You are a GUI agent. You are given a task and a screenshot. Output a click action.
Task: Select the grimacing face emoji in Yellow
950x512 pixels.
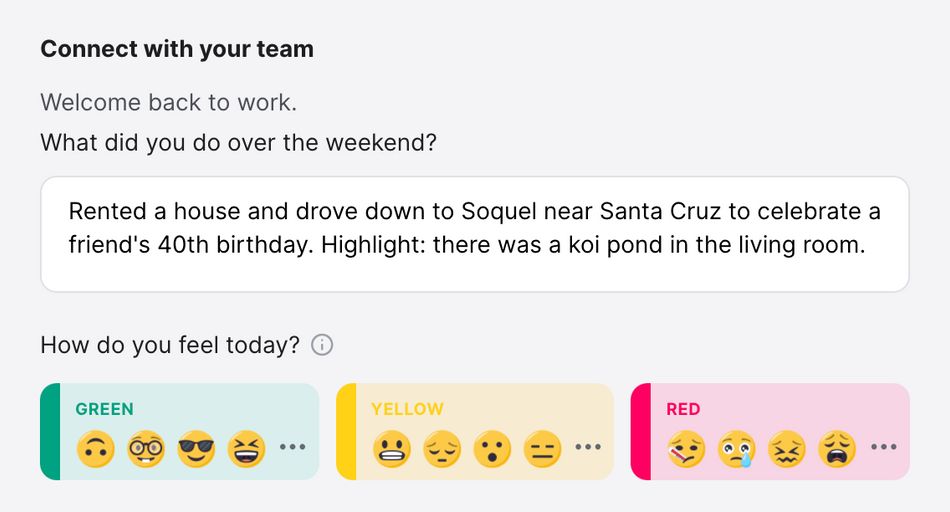tap(392, 449)
